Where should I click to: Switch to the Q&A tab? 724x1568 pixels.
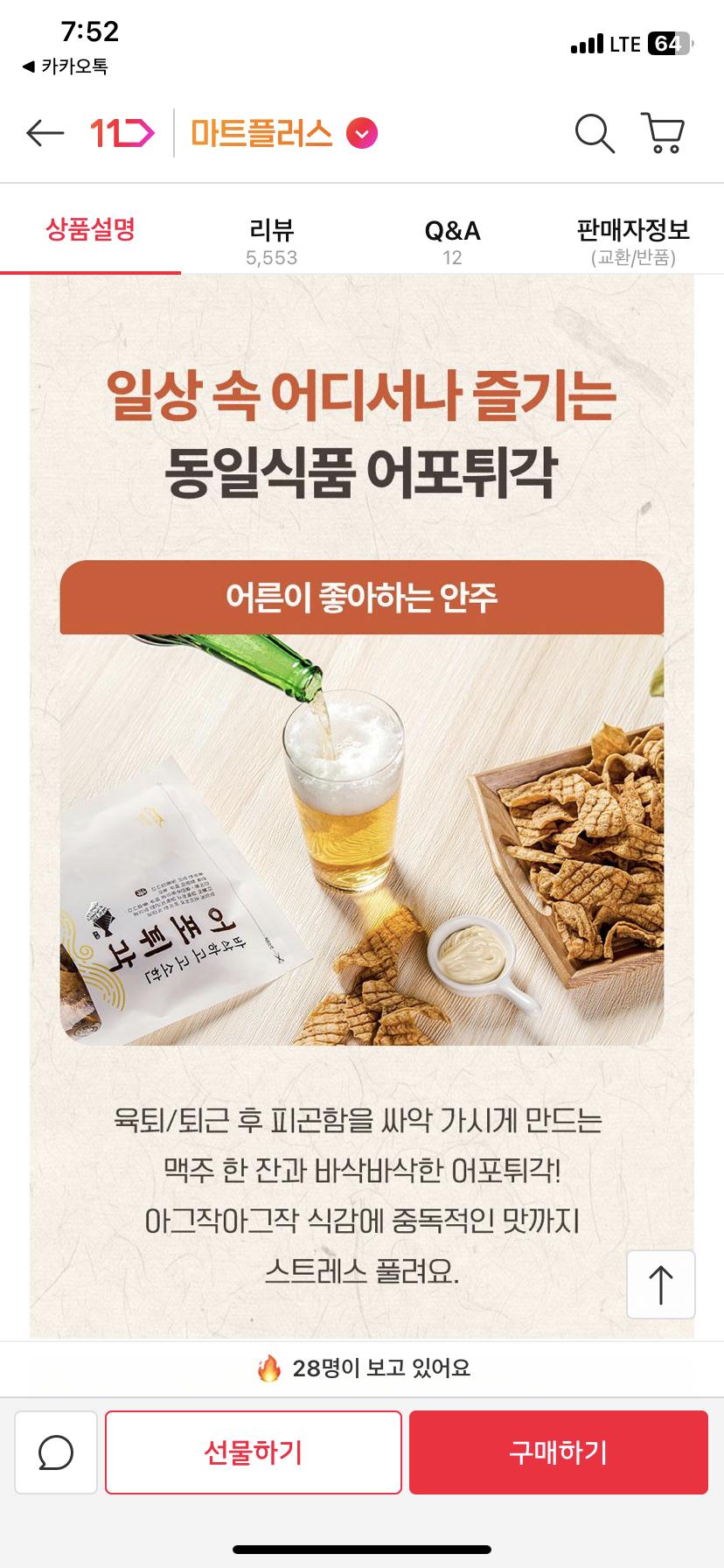(452, 241)
